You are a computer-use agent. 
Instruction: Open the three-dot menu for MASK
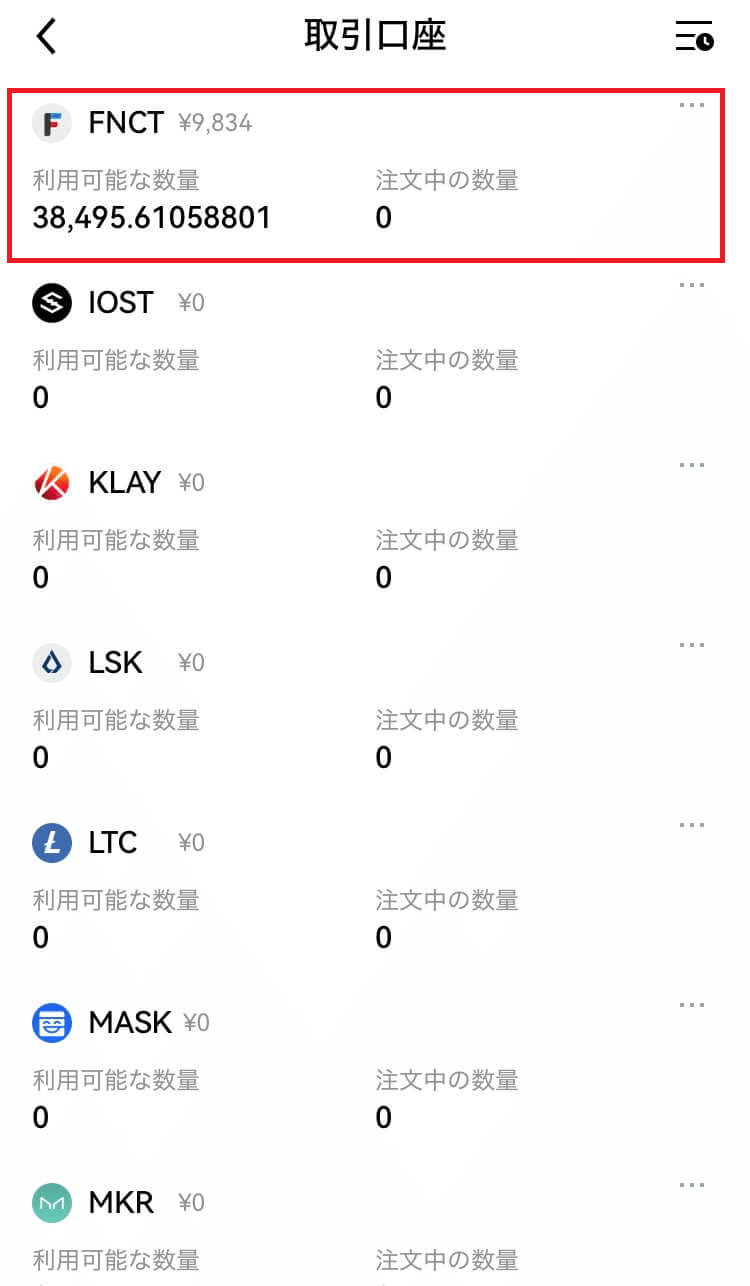[692, 1005]
